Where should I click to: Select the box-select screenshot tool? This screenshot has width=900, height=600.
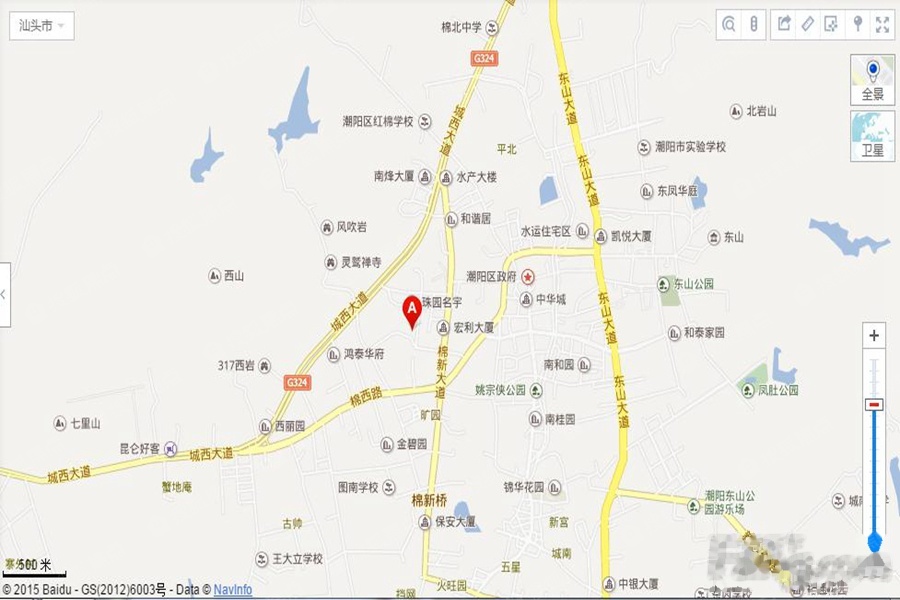[832, 25]
